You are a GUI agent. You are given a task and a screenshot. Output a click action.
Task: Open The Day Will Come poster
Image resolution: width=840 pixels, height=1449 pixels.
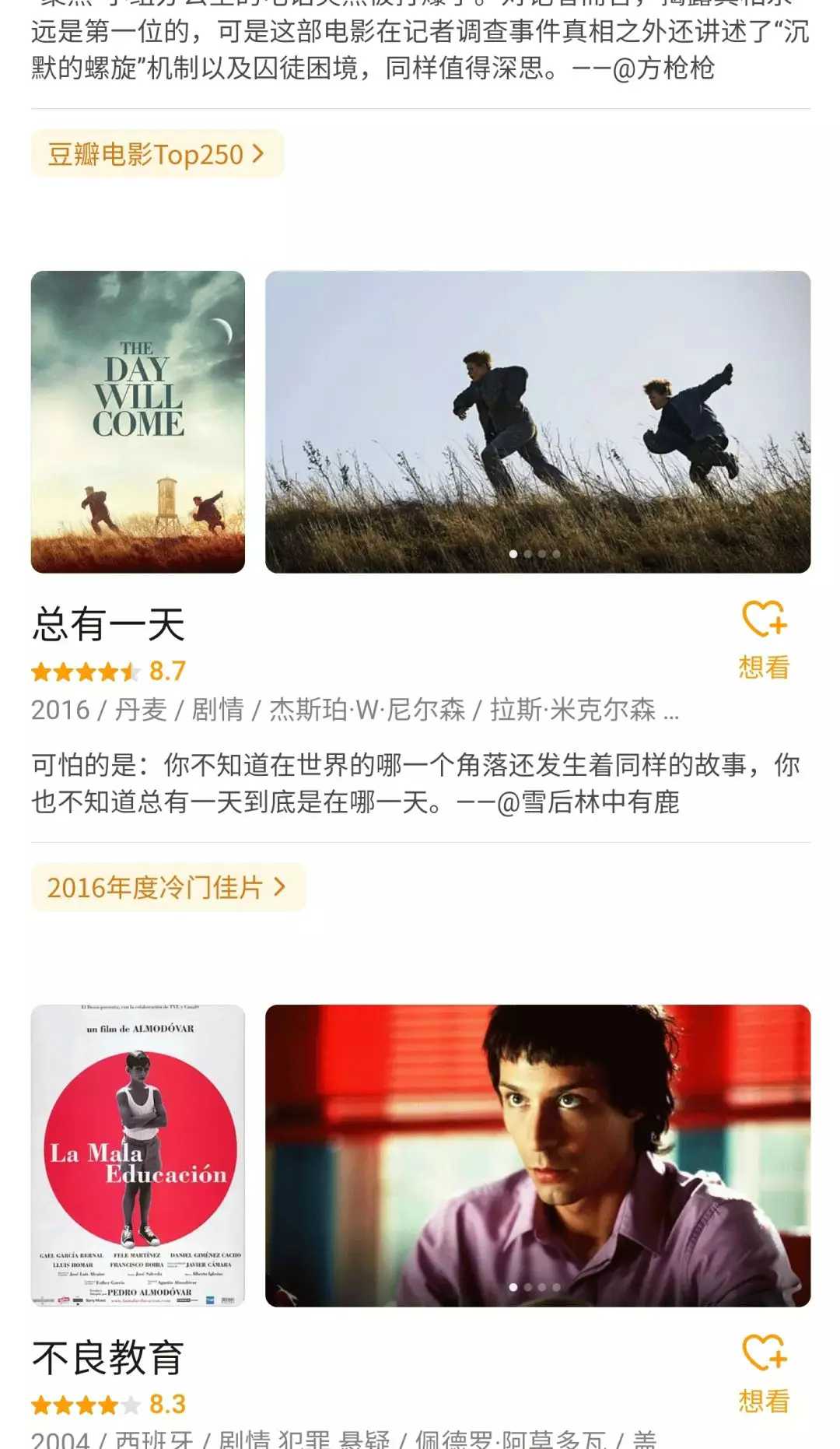pyautogui.click(x=138, y=422)
